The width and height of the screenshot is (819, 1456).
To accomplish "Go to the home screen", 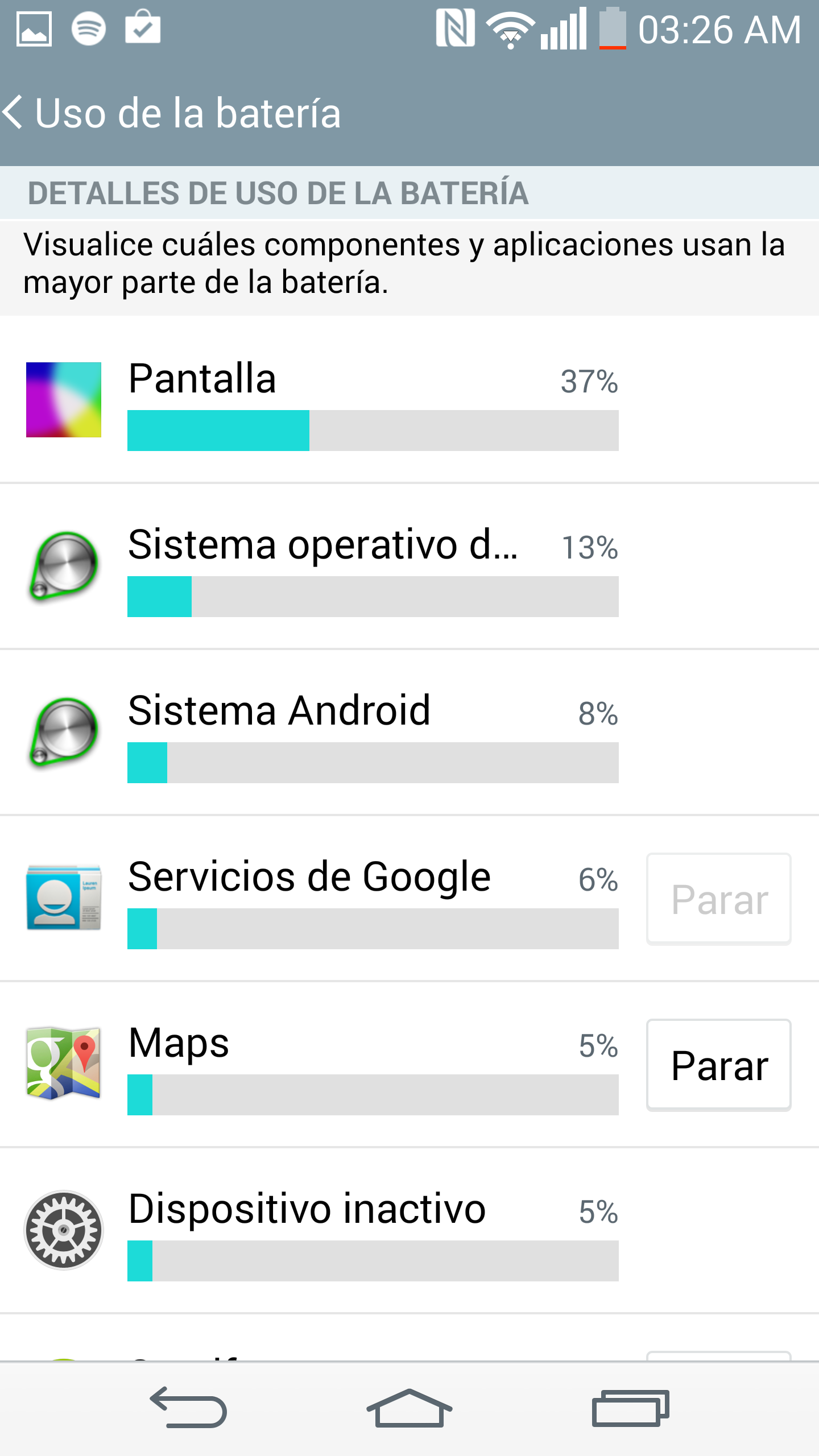I will pyautogui.click(x=409, y=1408).
